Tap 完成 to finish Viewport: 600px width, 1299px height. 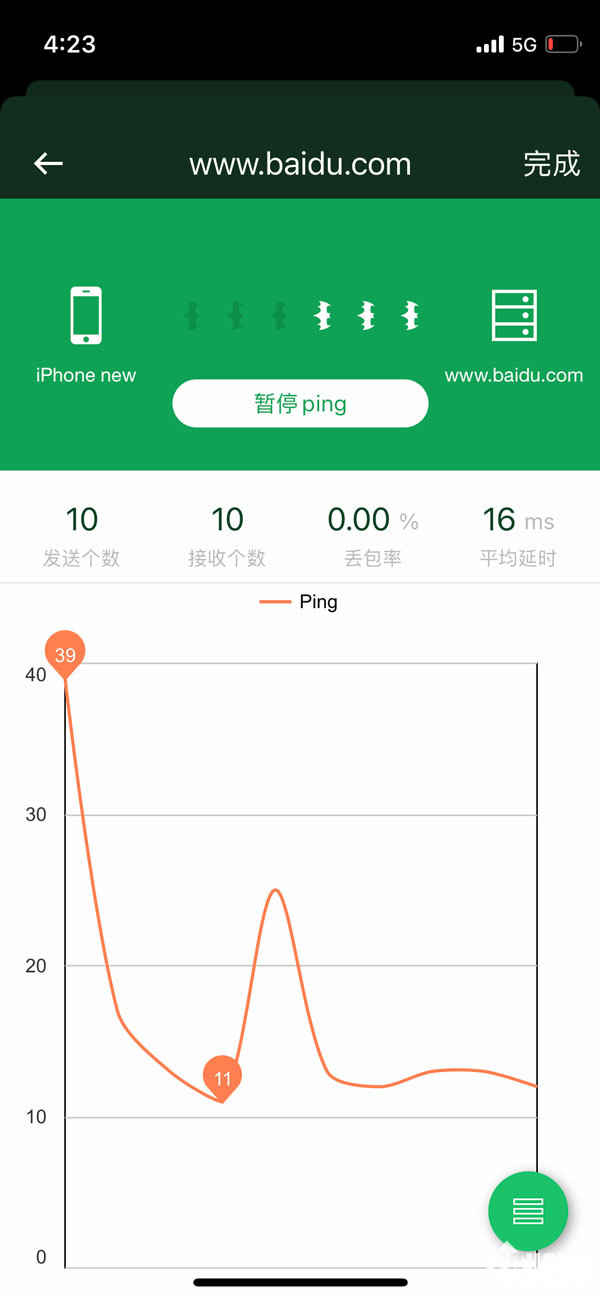click(551, 164)
